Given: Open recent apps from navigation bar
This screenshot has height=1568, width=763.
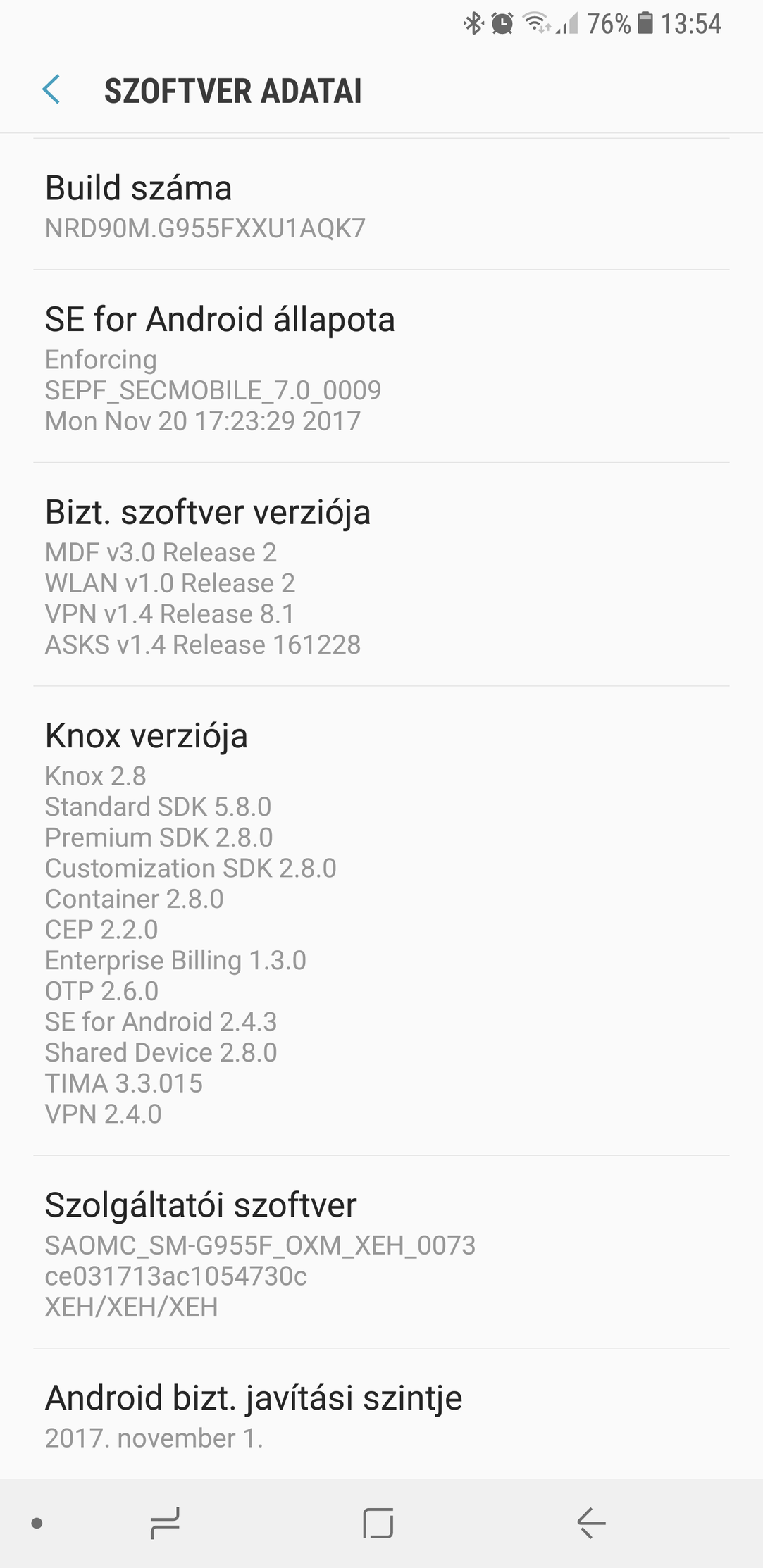Looking at the screenshot, I should click(x=165, y=1524).
